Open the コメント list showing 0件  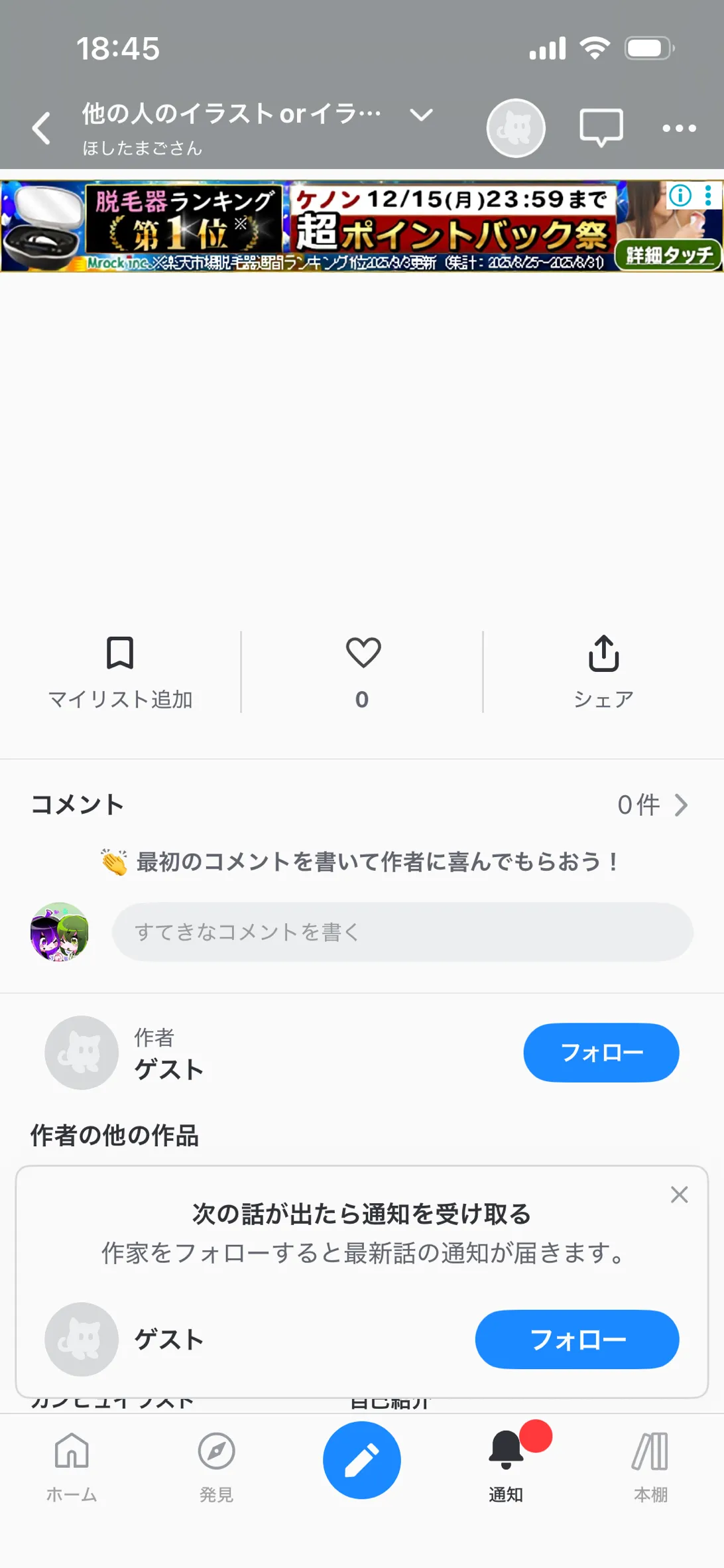point(652,805)
